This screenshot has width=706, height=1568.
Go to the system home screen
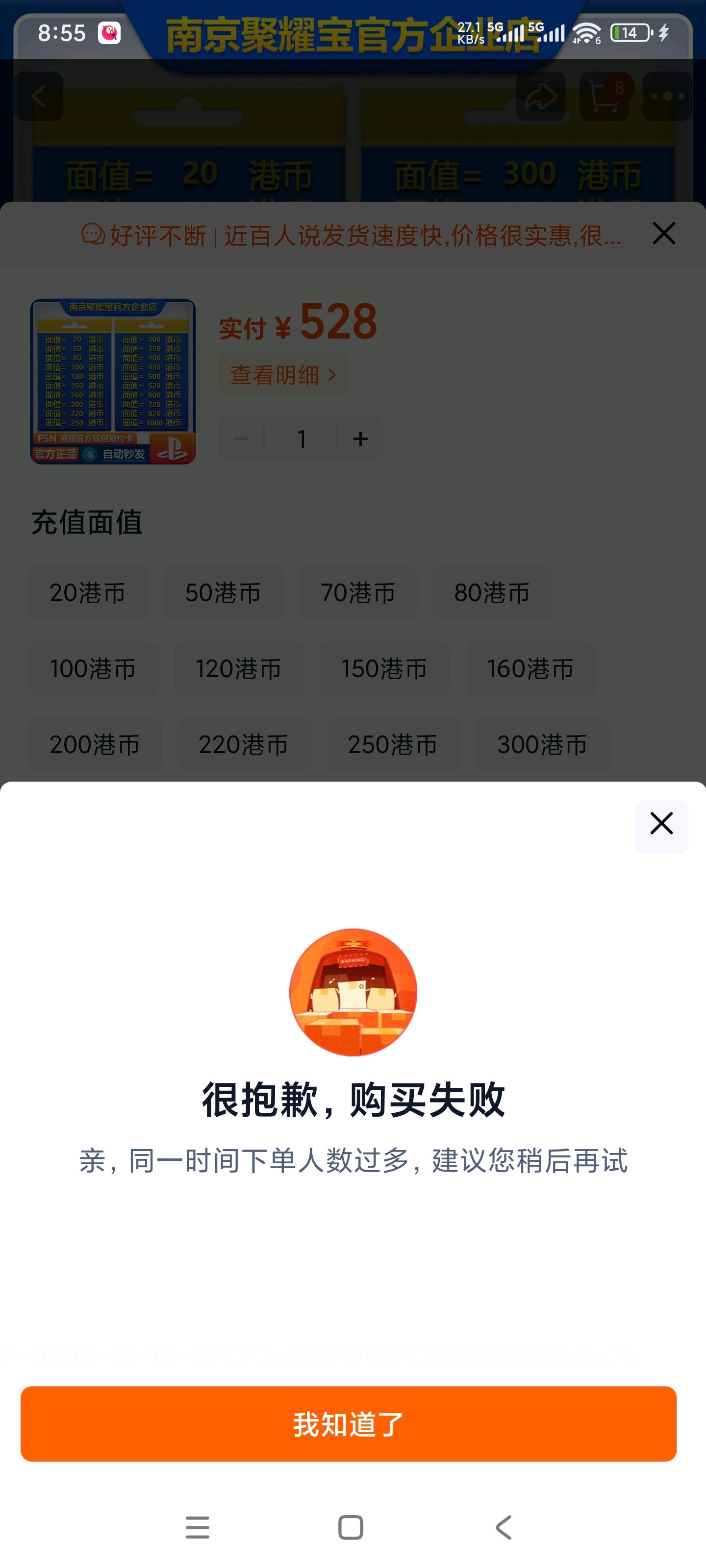pos(350,1527)
